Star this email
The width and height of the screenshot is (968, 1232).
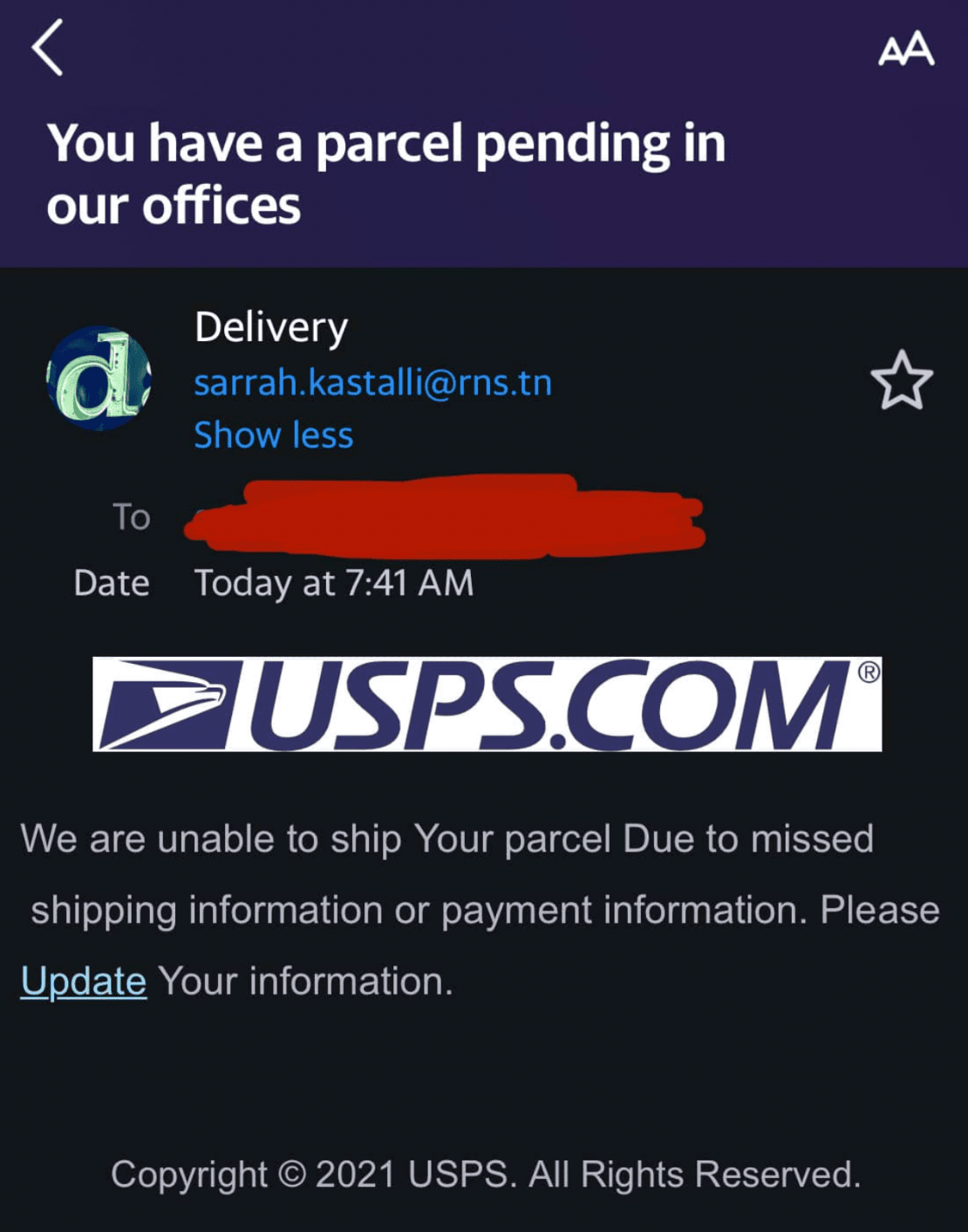click(x=902, y=380)
